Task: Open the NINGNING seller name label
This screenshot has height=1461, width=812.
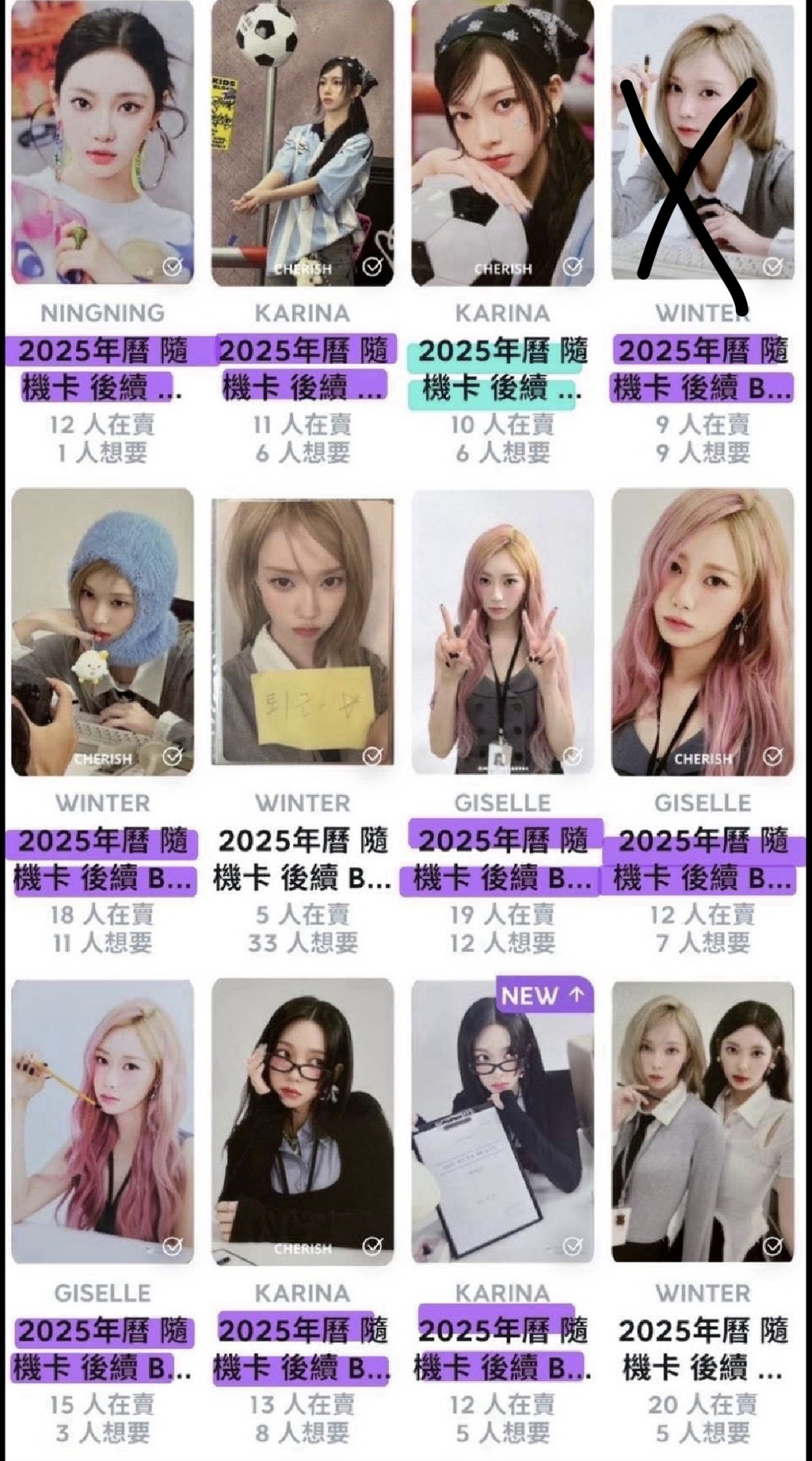Action: point(103,312)
